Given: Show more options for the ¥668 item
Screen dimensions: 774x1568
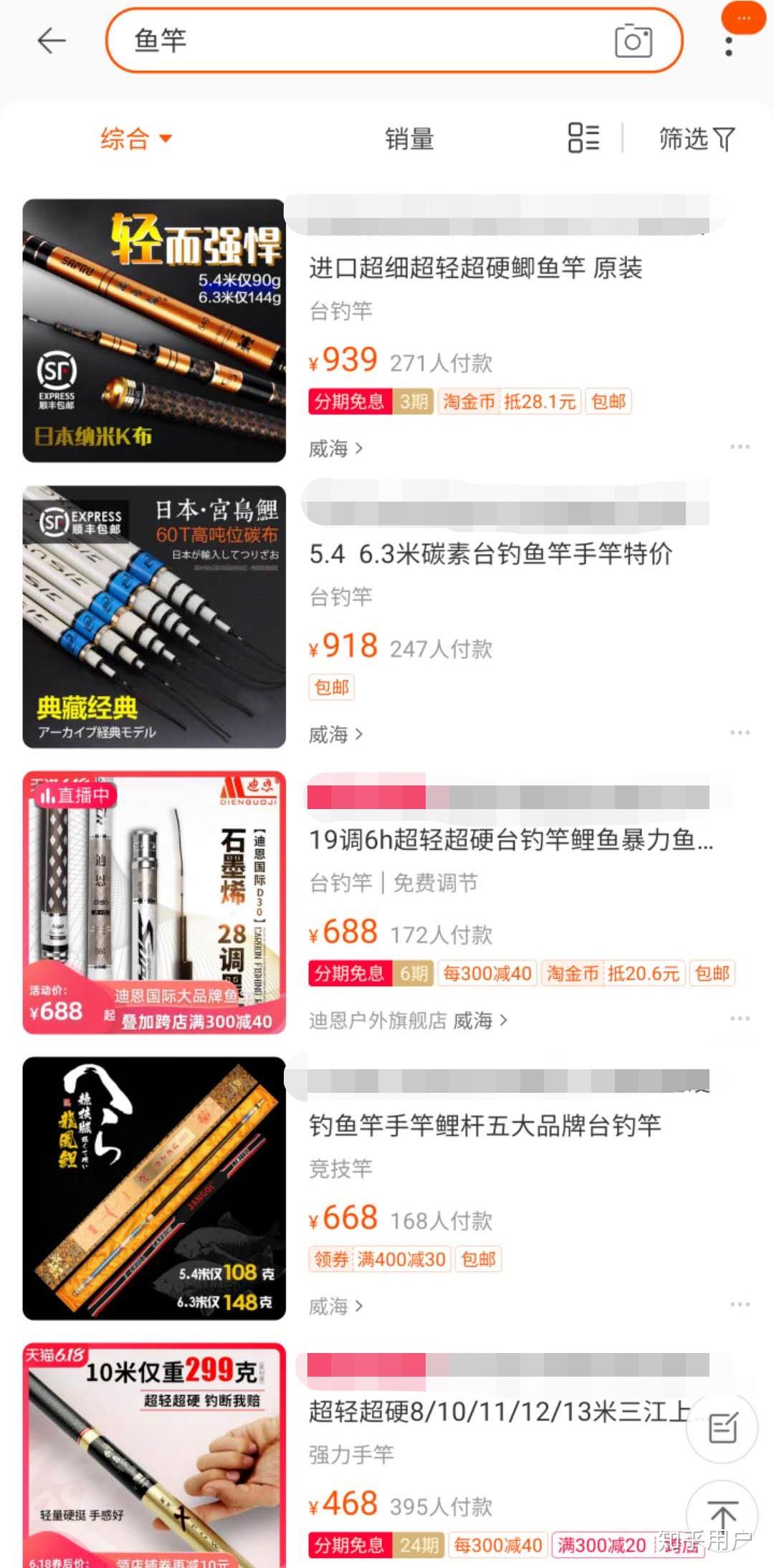Looking at the screenshot, I should point(740,1305).
